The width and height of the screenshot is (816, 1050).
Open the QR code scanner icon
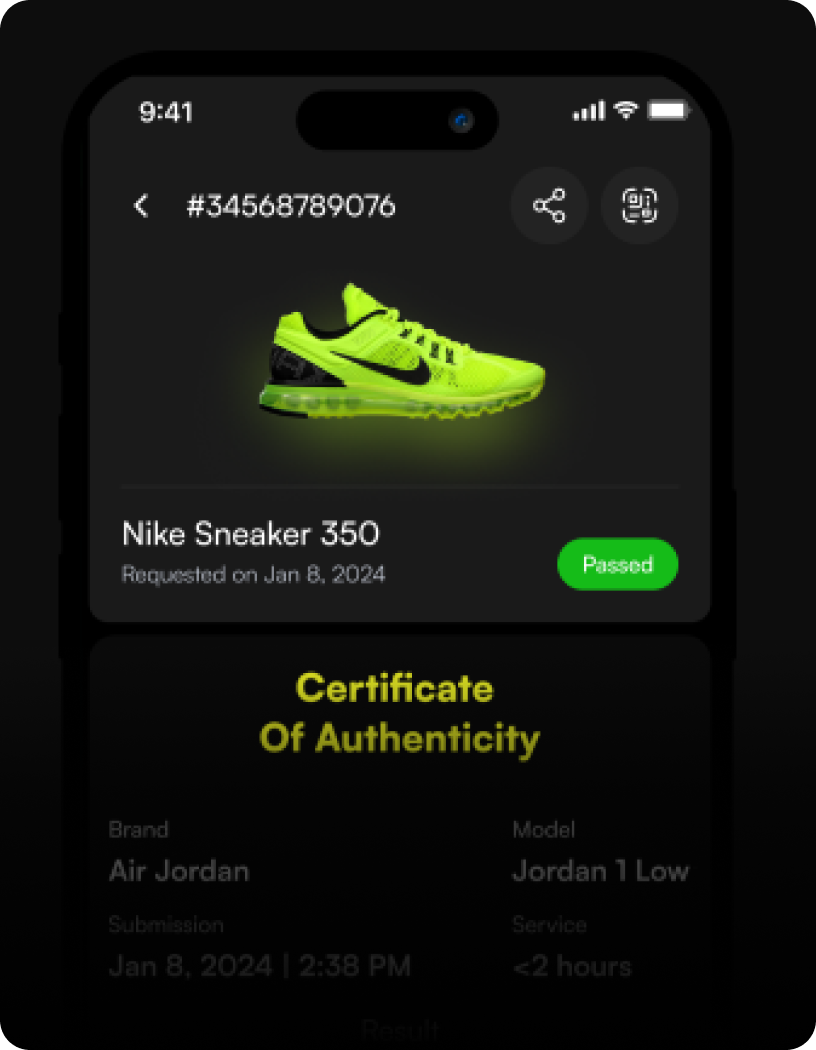point(639,206)
